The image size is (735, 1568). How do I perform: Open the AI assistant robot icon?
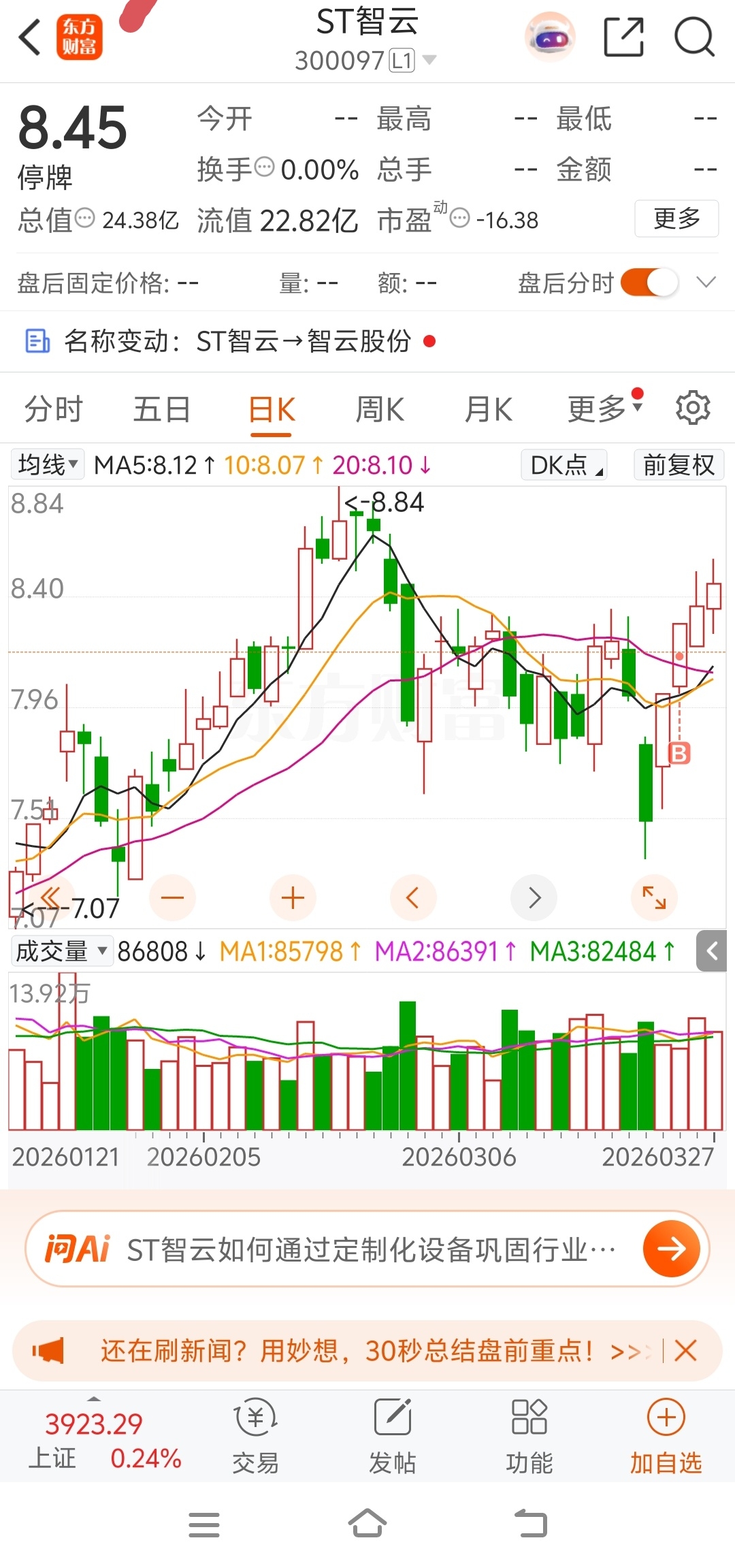550,37
